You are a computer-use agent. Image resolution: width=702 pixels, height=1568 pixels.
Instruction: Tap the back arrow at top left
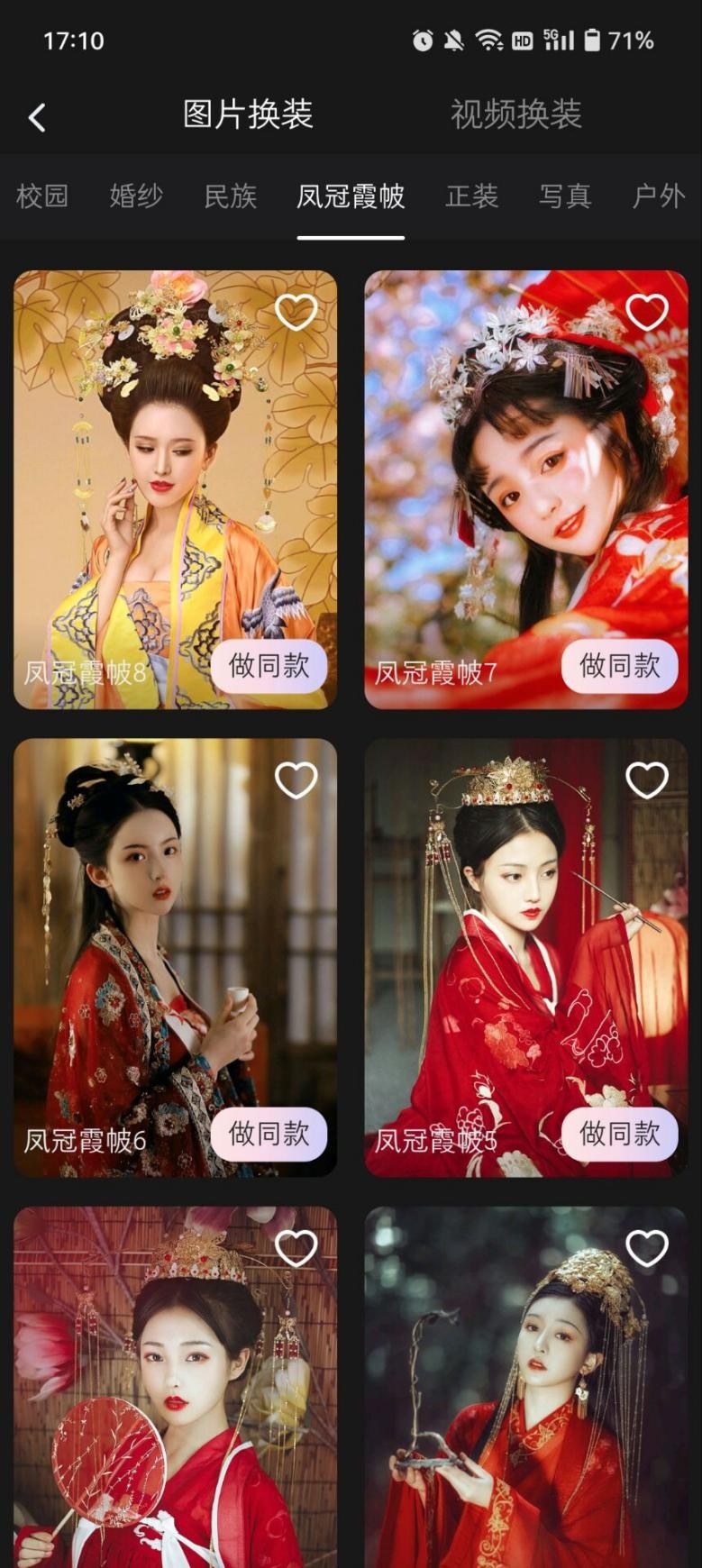click(36, 116)
